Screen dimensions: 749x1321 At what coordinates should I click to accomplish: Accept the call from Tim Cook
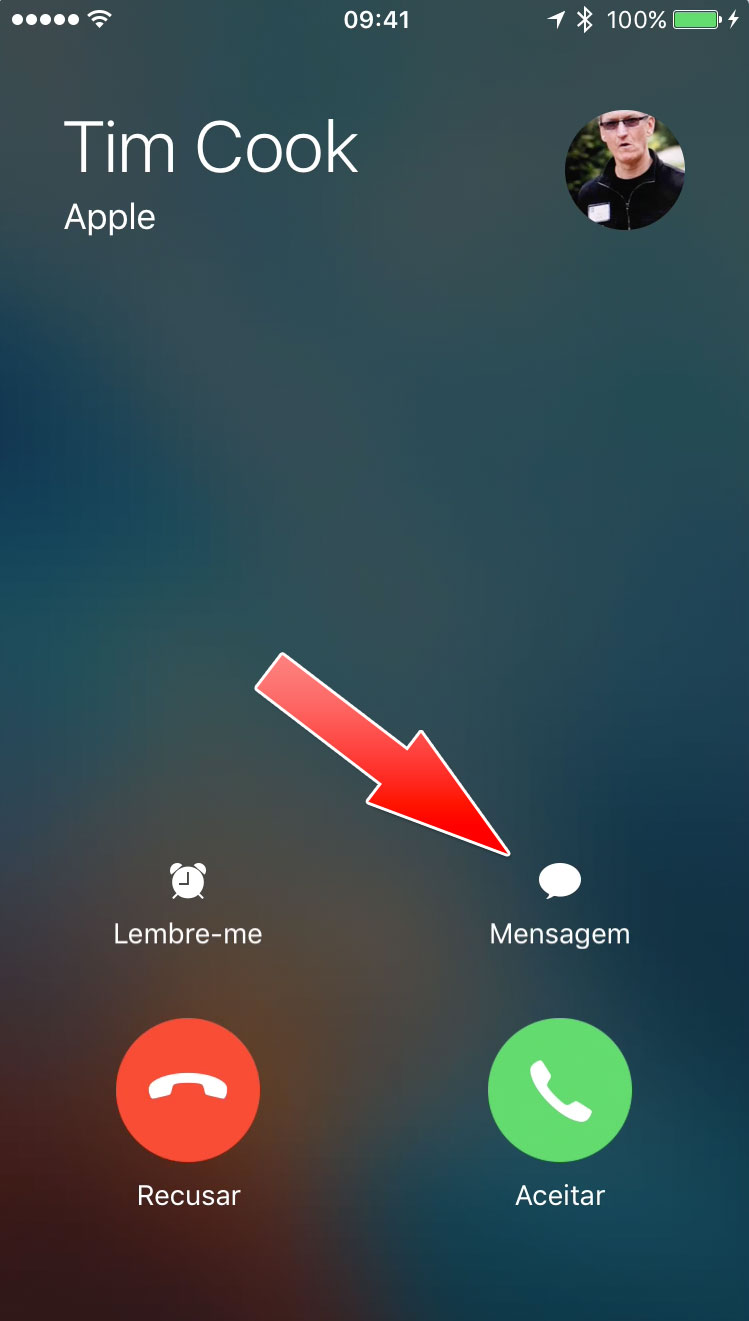559,1089
